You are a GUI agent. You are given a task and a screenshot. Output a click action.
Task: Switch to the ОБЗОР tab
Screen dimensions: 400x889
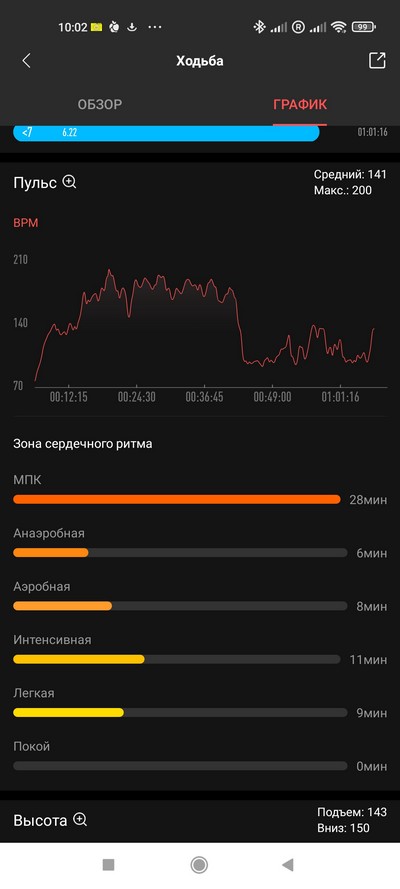(x=100, y=104)
